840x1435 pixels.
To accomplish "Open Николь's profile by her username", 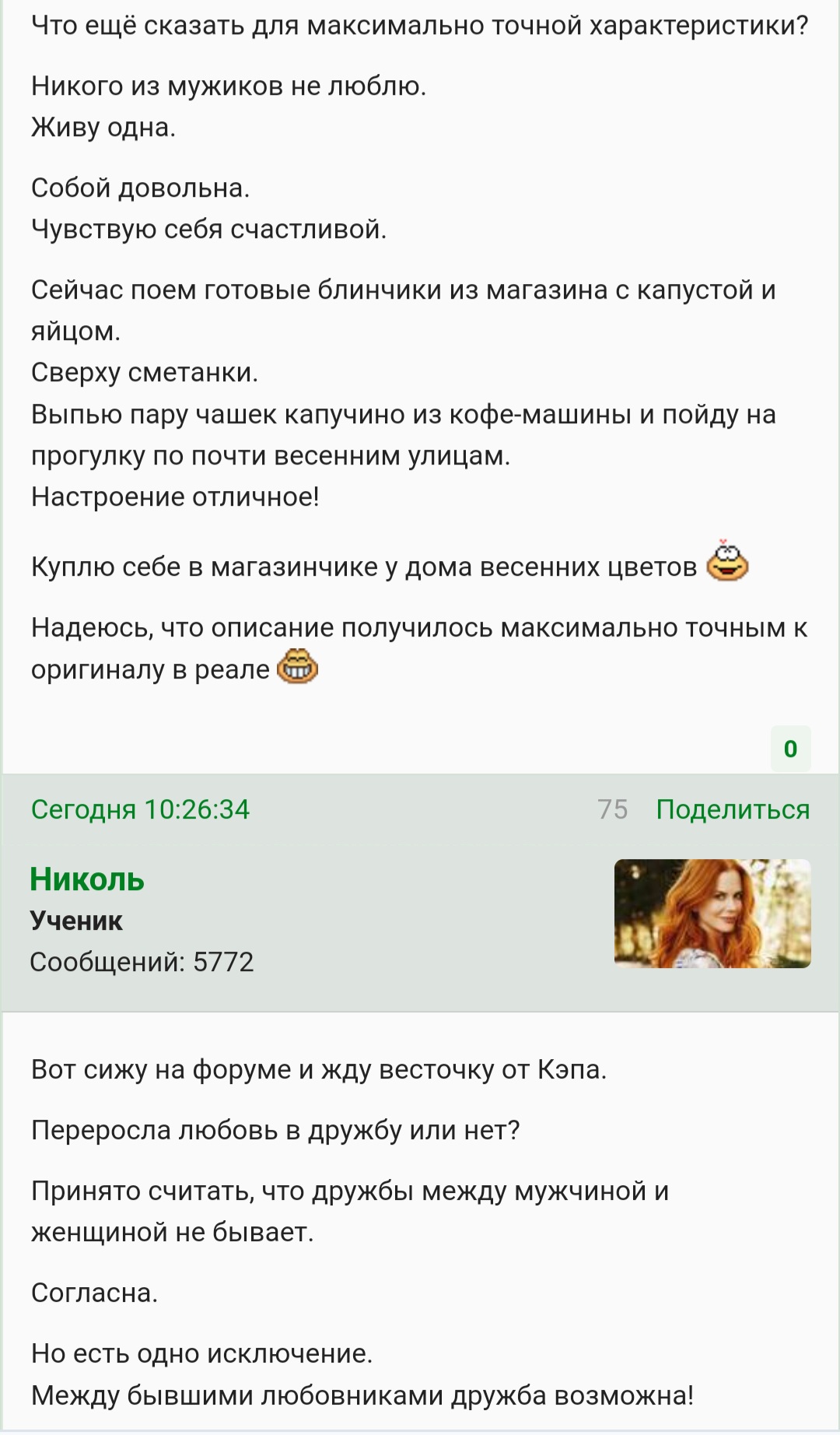I will (87, 879).
